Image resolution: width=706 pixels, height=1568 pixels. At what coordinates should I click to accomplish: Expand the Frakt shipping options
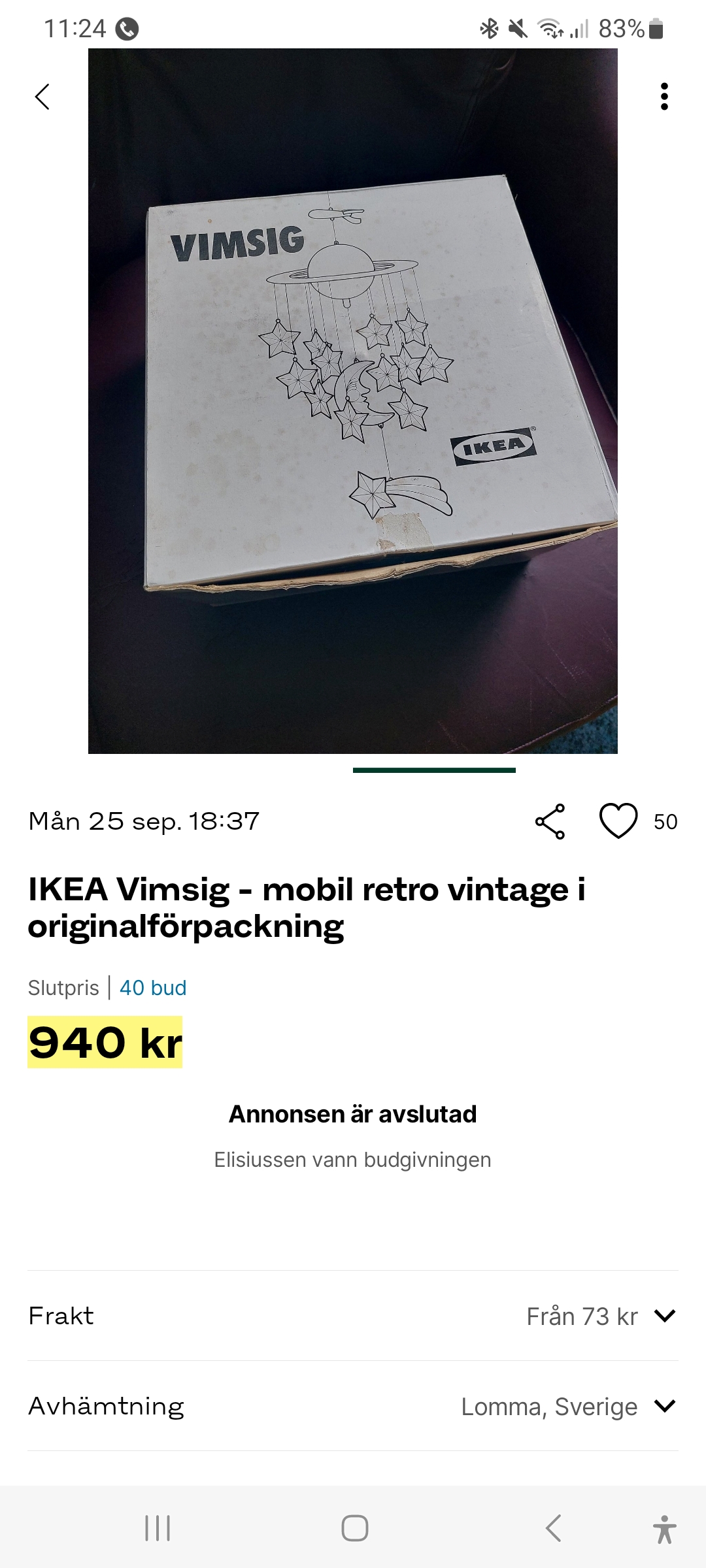[664, 1315]
